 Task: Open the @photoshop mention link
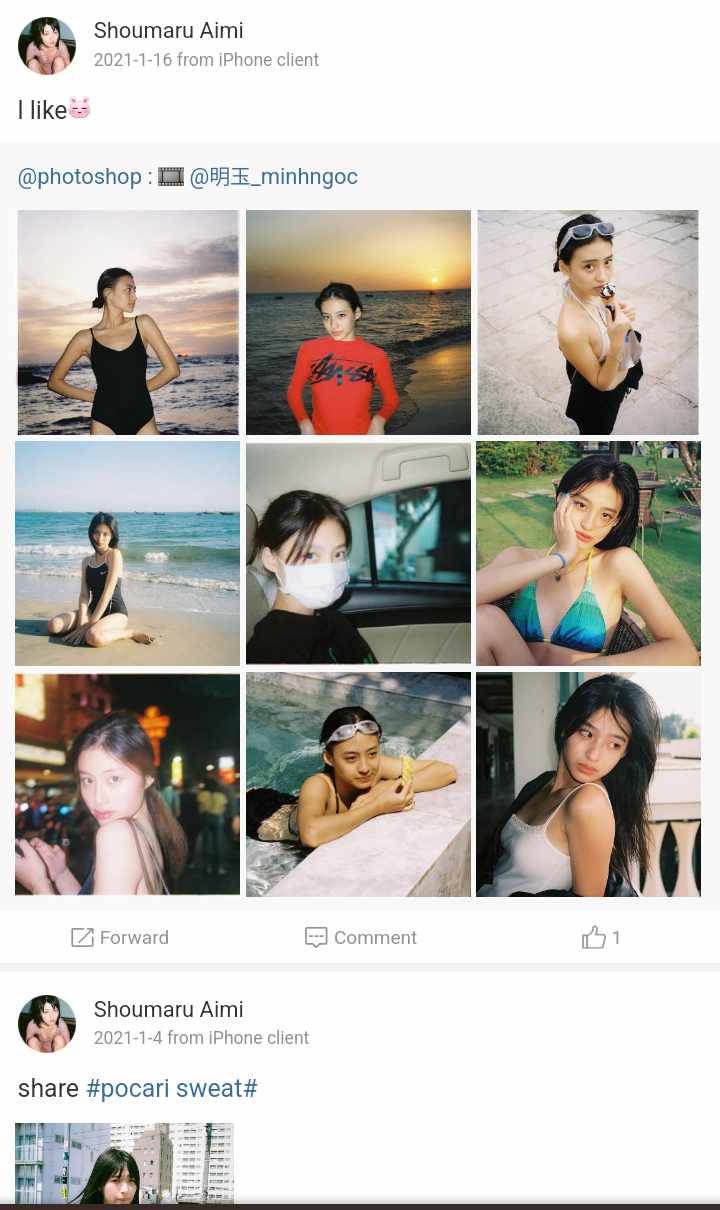point(80,177)
